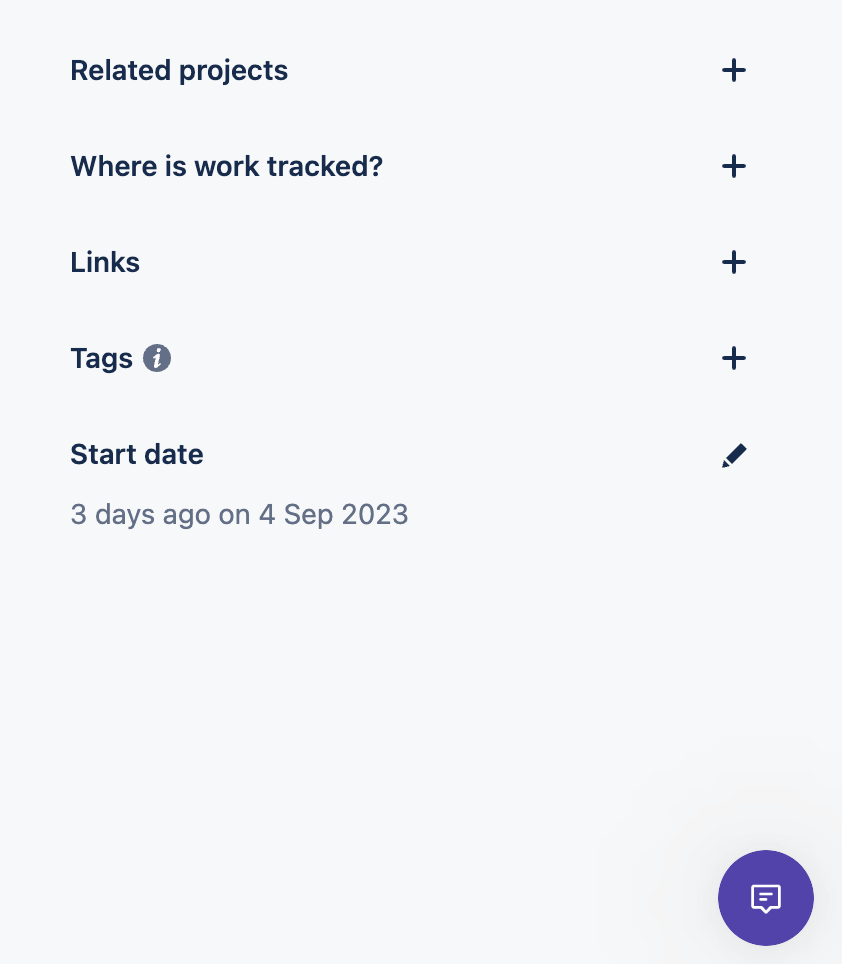The height and width of the screenshot is (964, 842).
Task: Click the Where is work tracked? label
Action: [226, 166]
